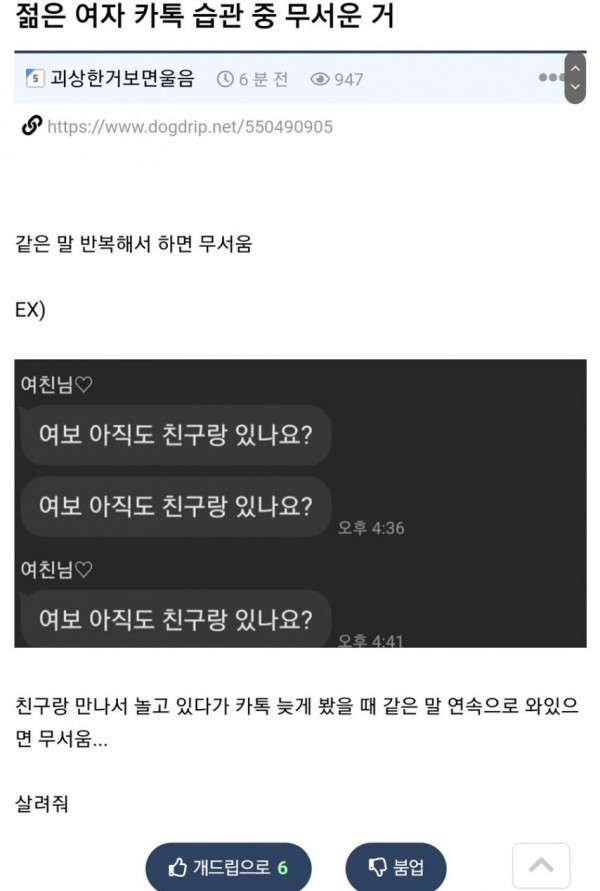This screenshot has height=891, width=600.
Task: Tap the up arrow on the scroll widget
Action: (575, 68)
